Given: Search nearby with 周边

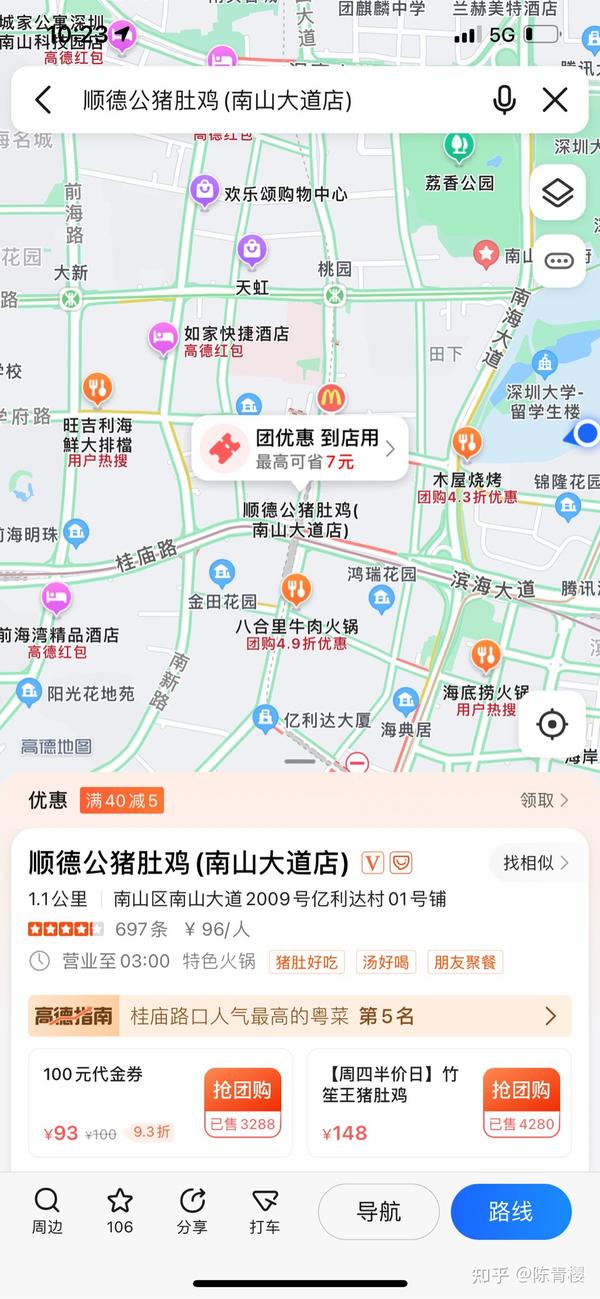Looking at the screenshot, I should click(47, 1212).
